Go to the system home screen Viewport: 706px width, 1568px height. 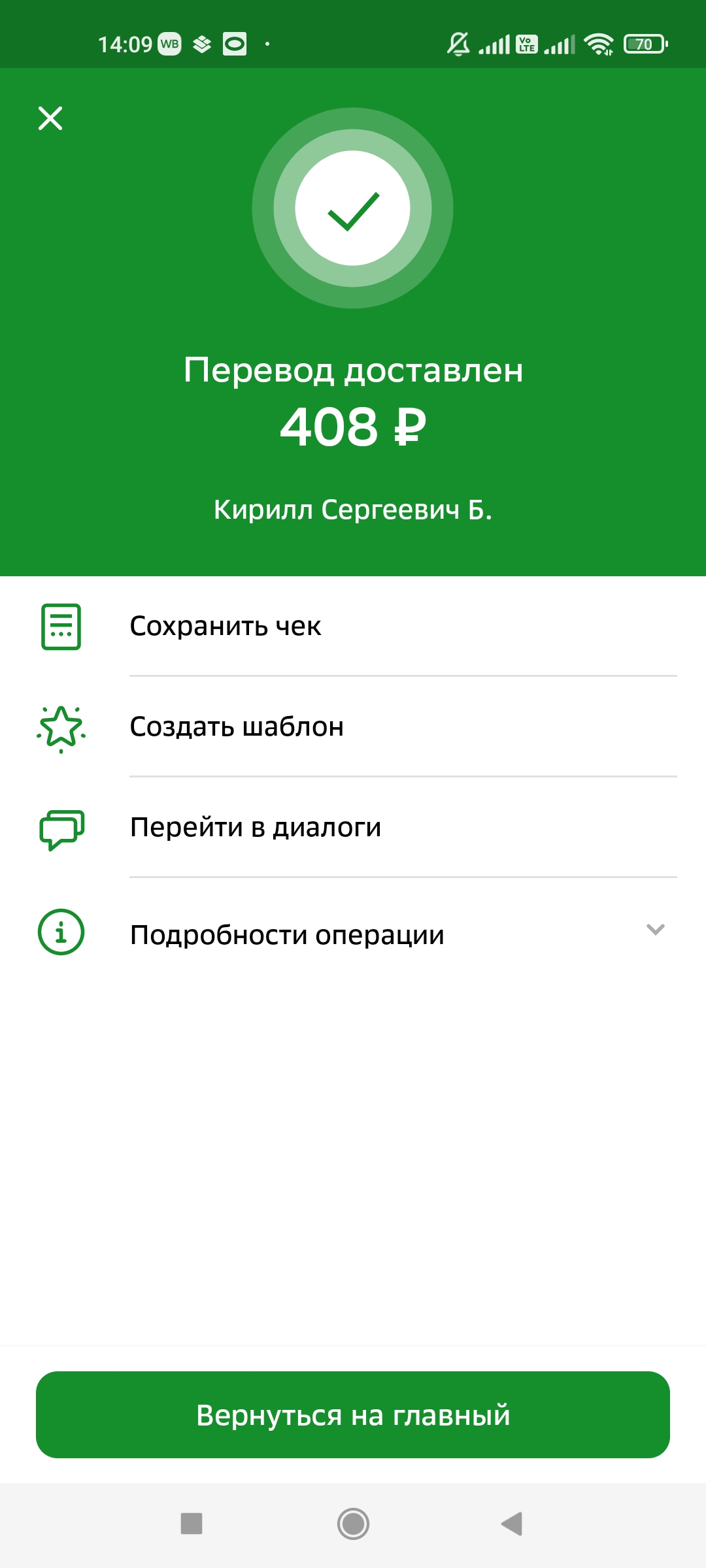point(353,1524)
